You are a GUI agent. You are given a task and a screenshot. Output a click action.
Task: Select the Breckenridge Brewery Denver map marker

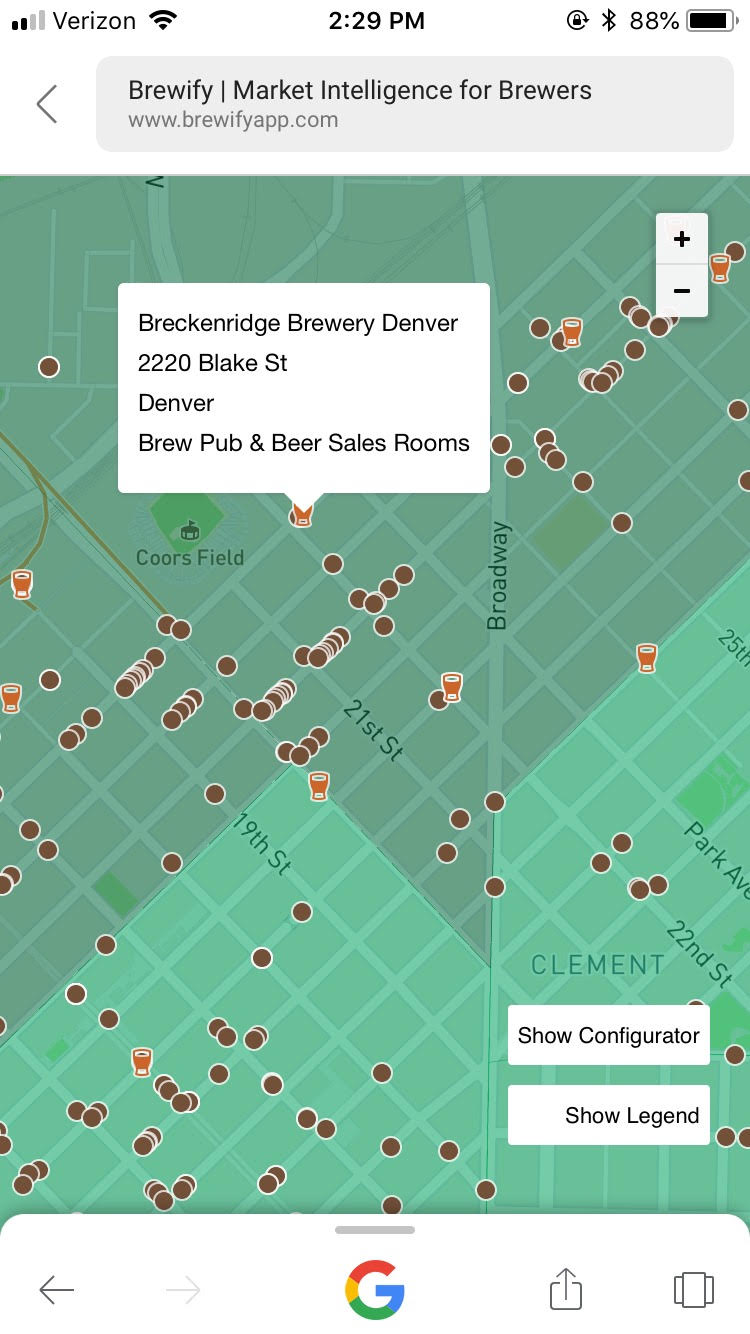coord(302,516)
